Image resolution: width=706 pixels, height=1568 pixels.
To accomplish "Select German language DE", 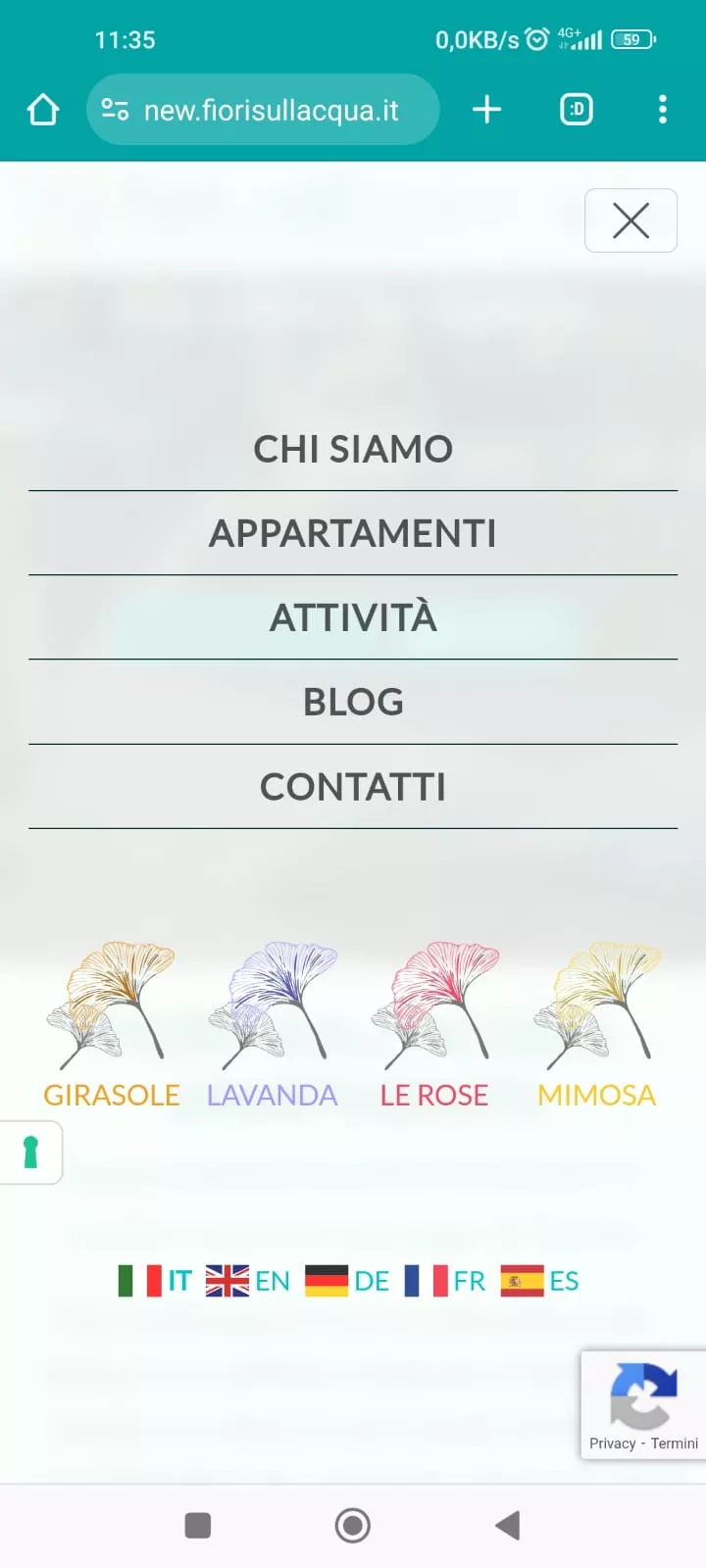I will pyautogui.click(x=347, y=1281).
